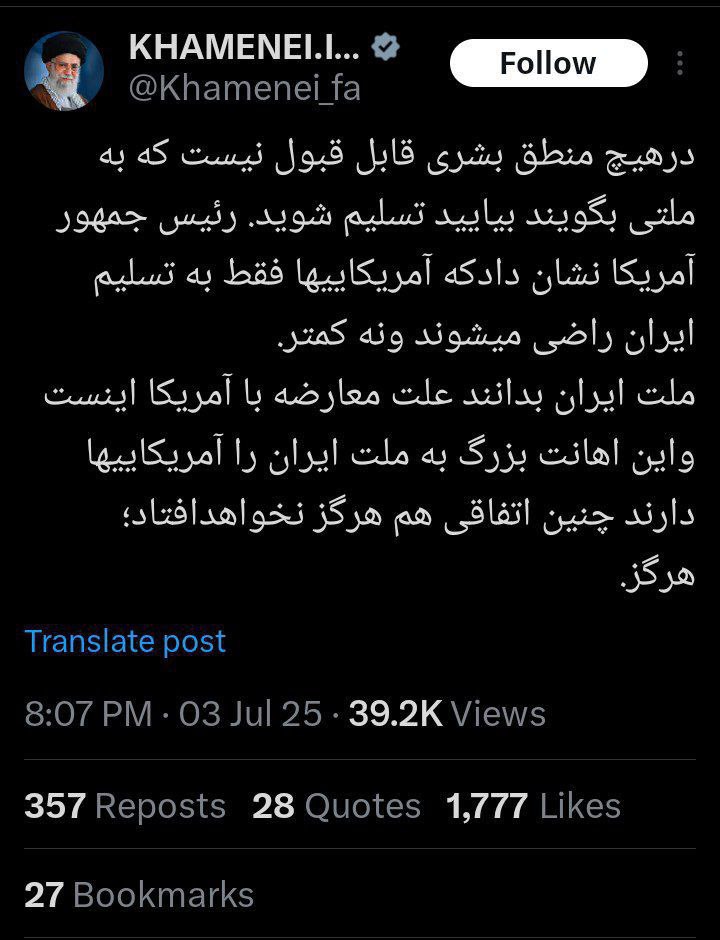The width and height of the screenshot is (720, 940).
Task: View the 357 Reposts list
Action: 125,806
